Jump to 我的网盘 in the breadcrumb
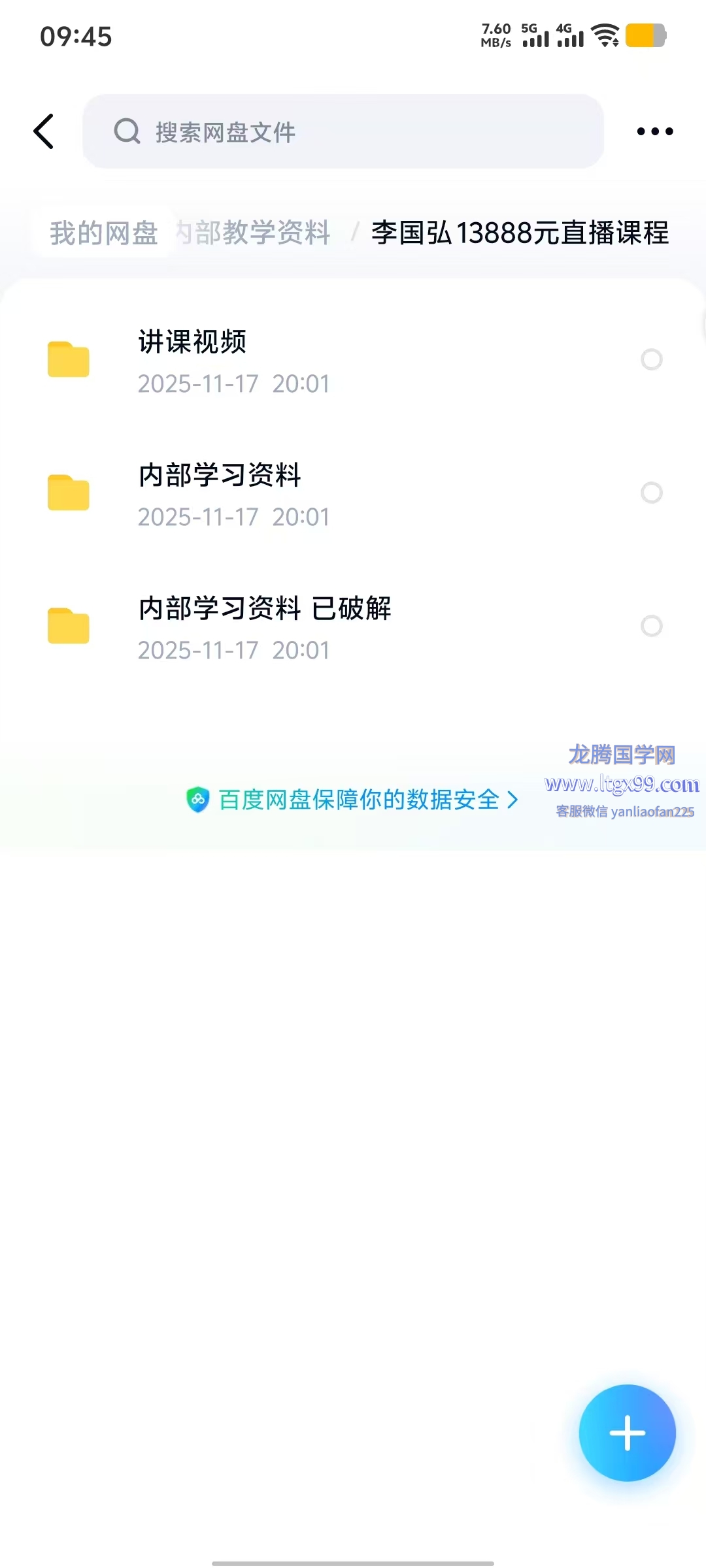Screen dimensions: 706x1568 pos(104,233)
